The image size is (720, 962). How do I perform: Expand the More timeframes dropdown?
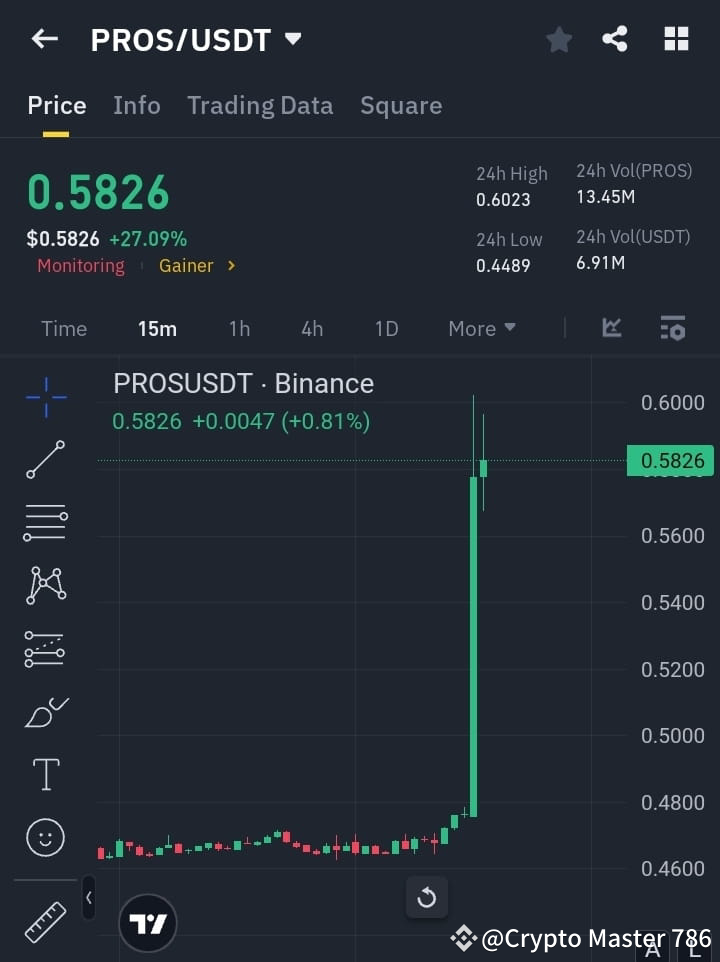(x=481, y=328)
